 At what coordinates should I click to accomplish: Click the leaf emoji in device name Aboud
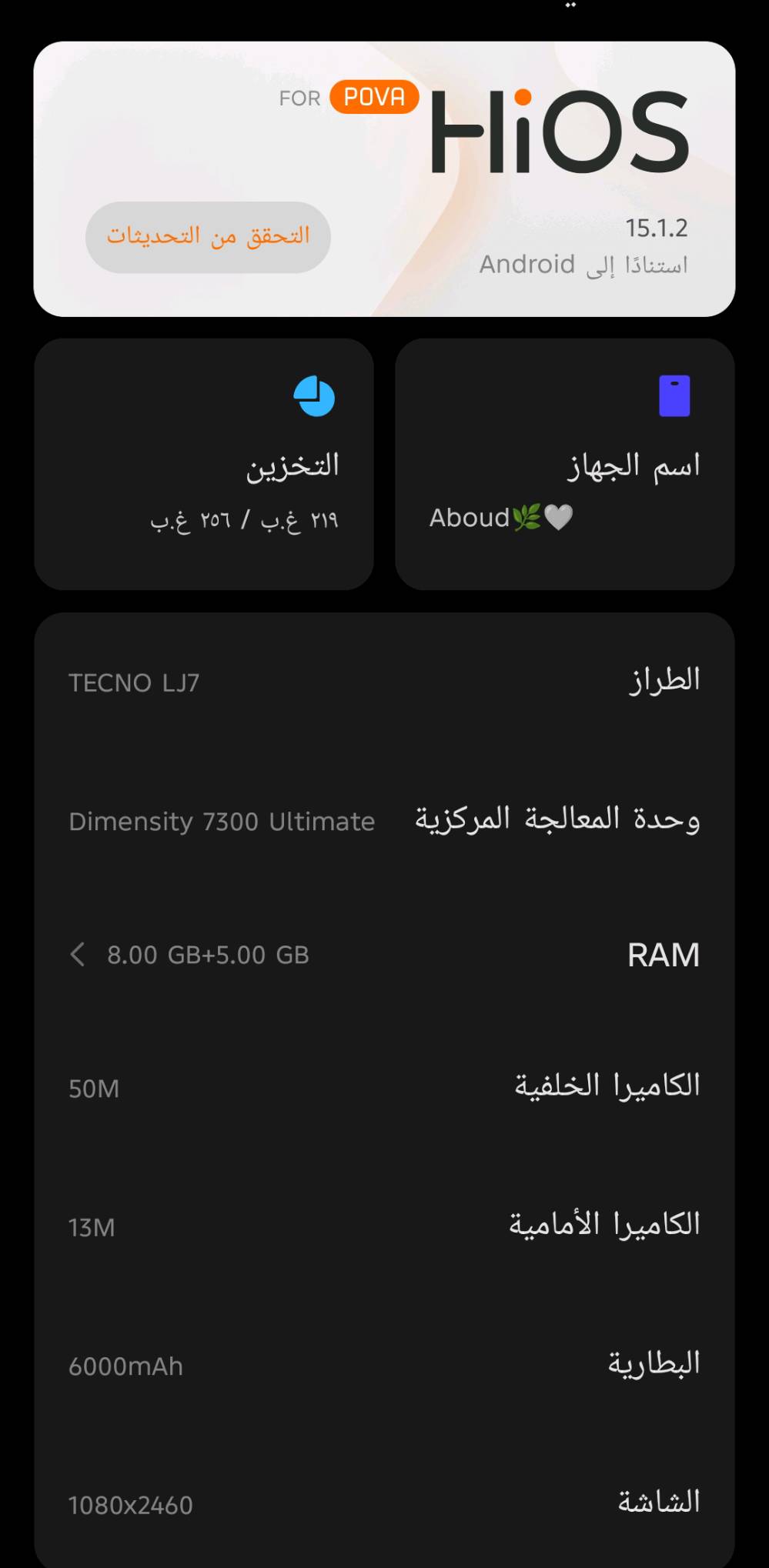526,518
